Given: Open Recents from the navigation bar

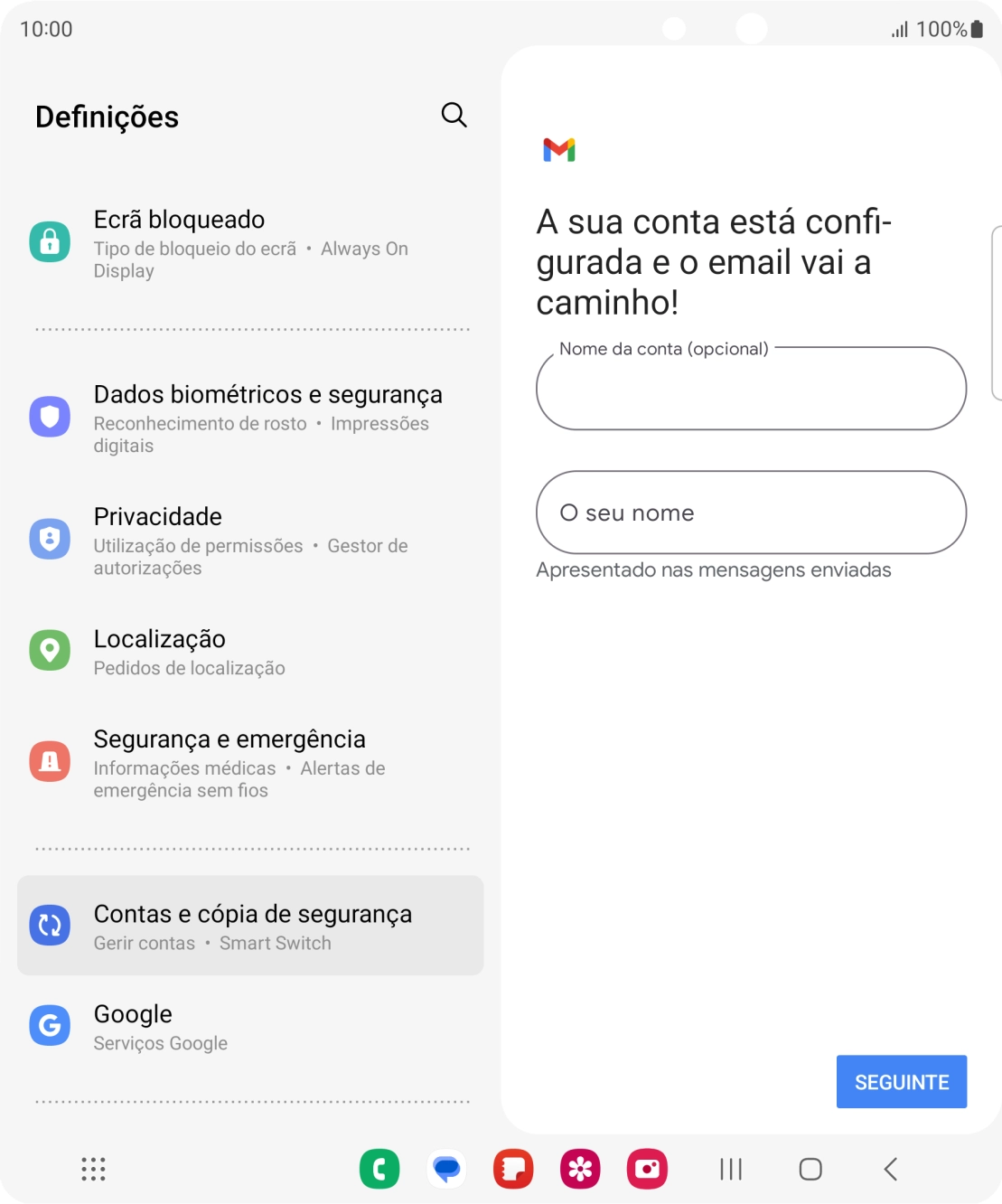Looking at the screenshot, I should point(730,1169).
